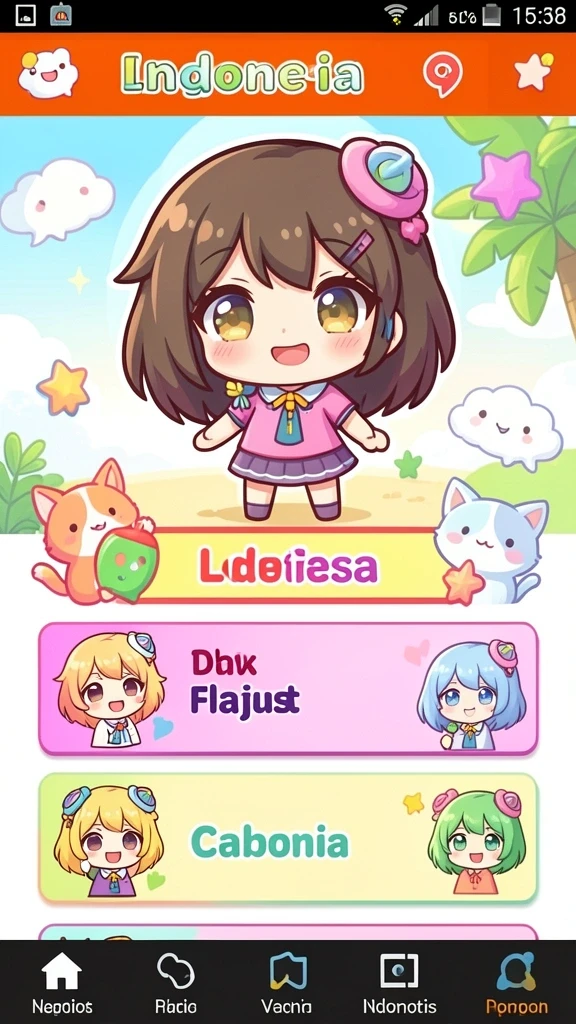This screenshot has width=576, height=1024.
Task: Go to the Negoios home tab
Action: pos(62,982)
